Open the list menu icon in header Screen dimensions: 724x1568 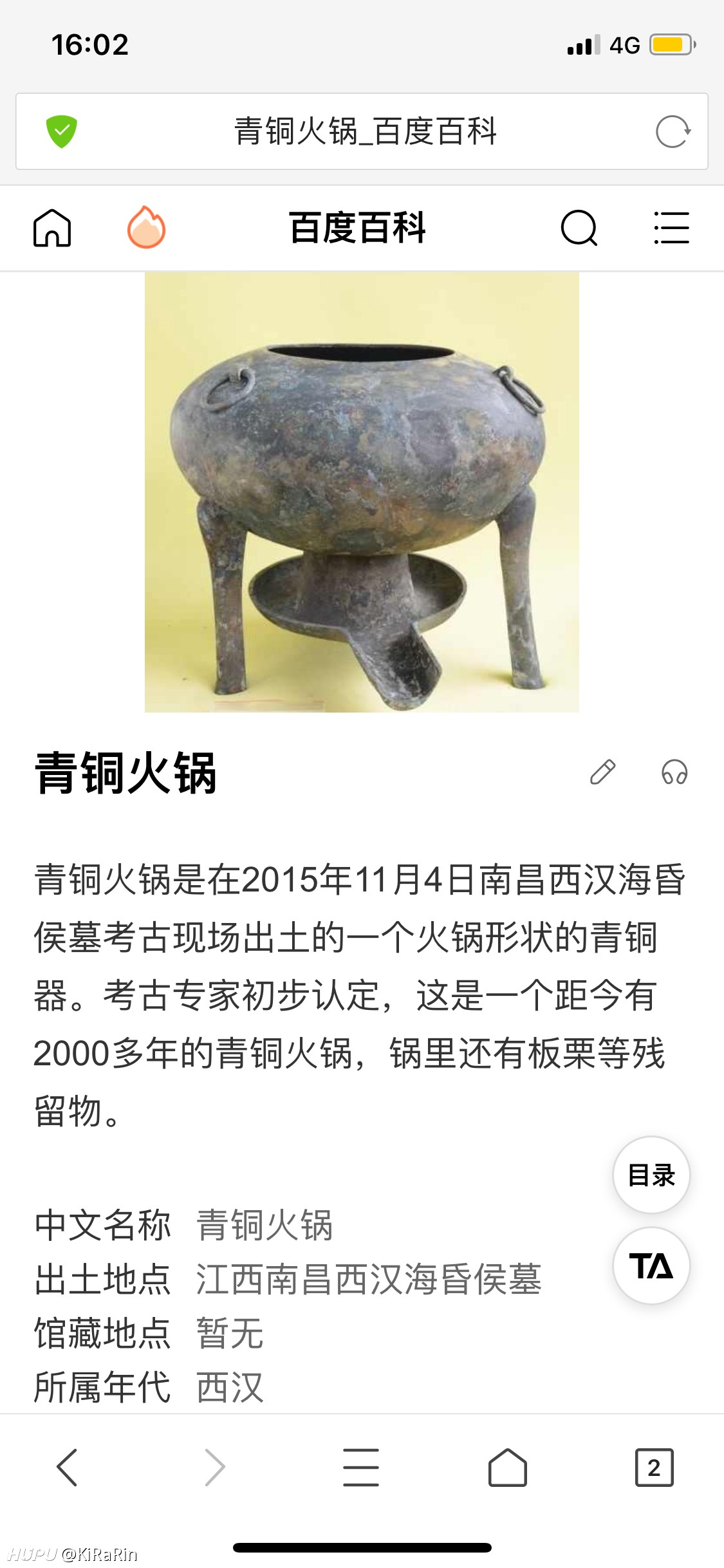[x=671, y=228]
